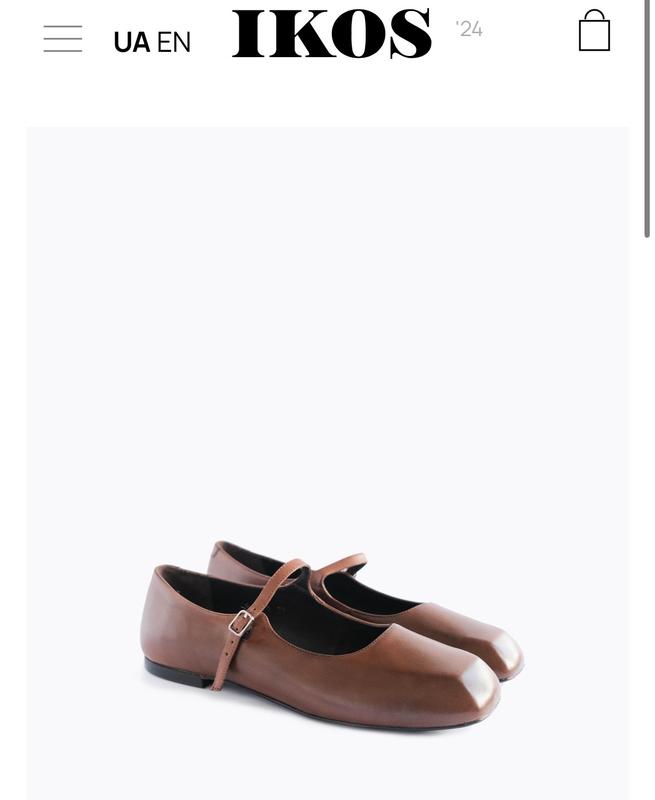655x800 pixels.
Task: Open the hamburger menu
Action: click(x=63, y=39)
